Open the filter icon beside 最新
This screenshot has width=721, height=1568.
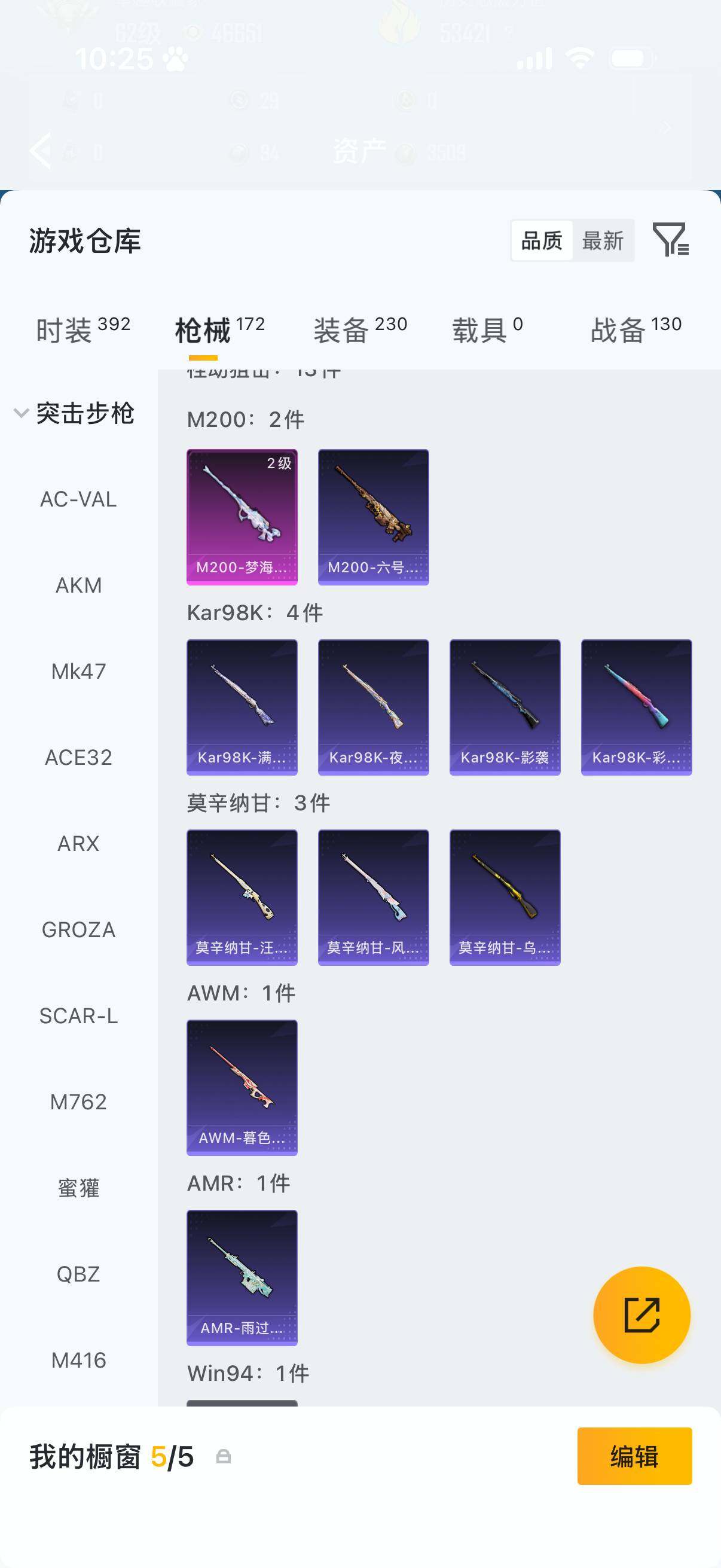(x=670, y=239)
